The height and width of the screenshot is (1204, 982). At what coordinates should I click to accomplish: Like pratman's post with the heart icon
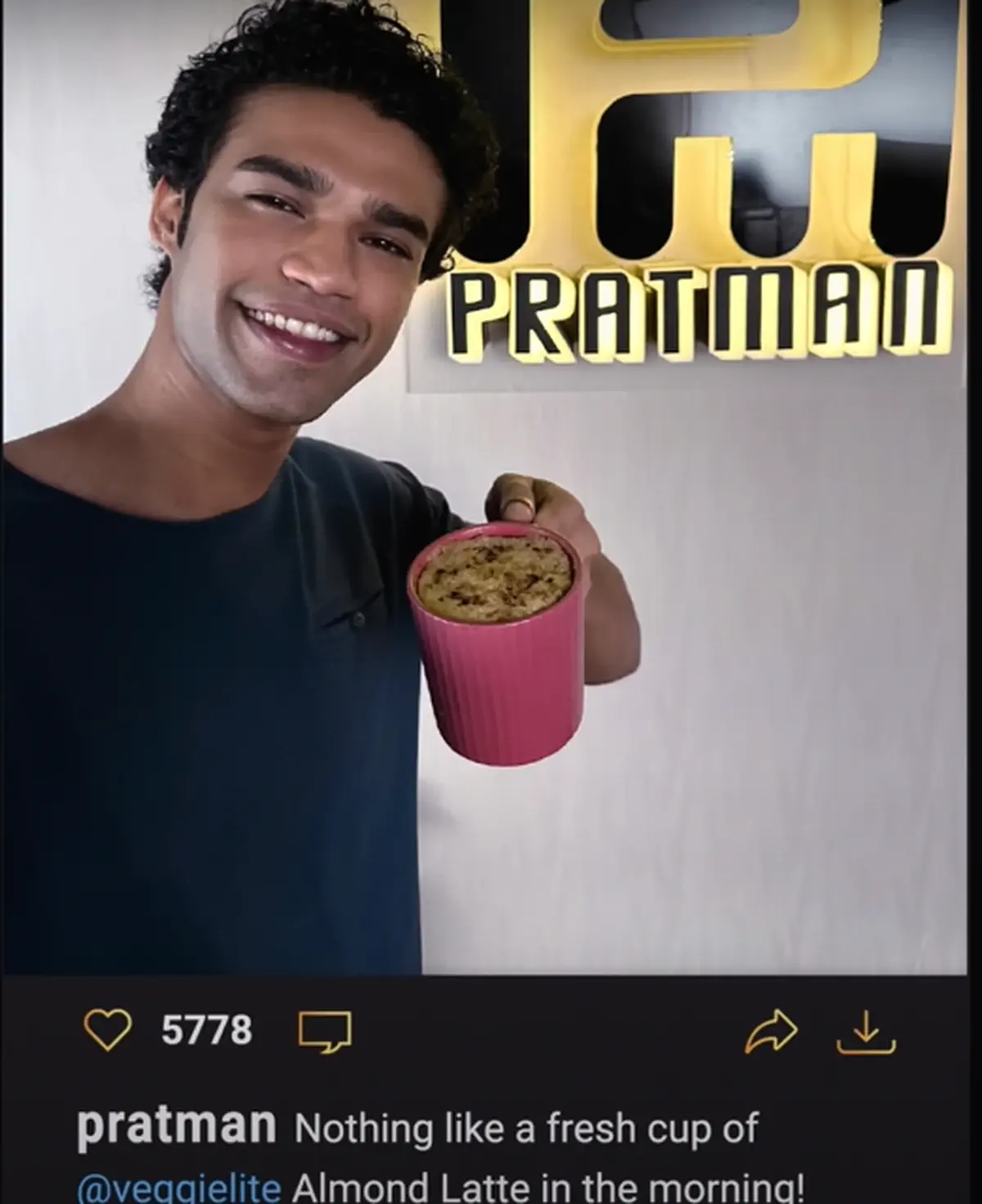109,1031
